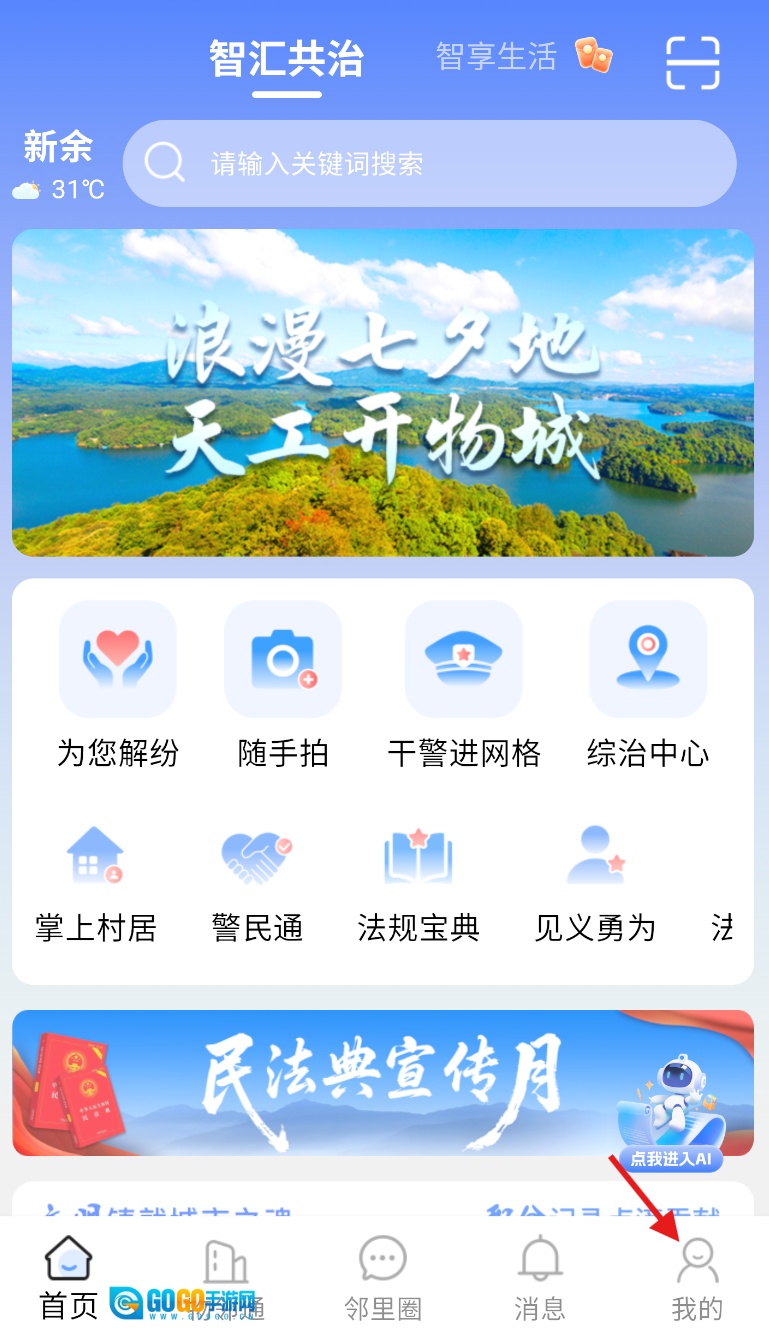The image size is (769, 1330).
Task: Open the 消息 messages tab
Action: (539, 1278)
